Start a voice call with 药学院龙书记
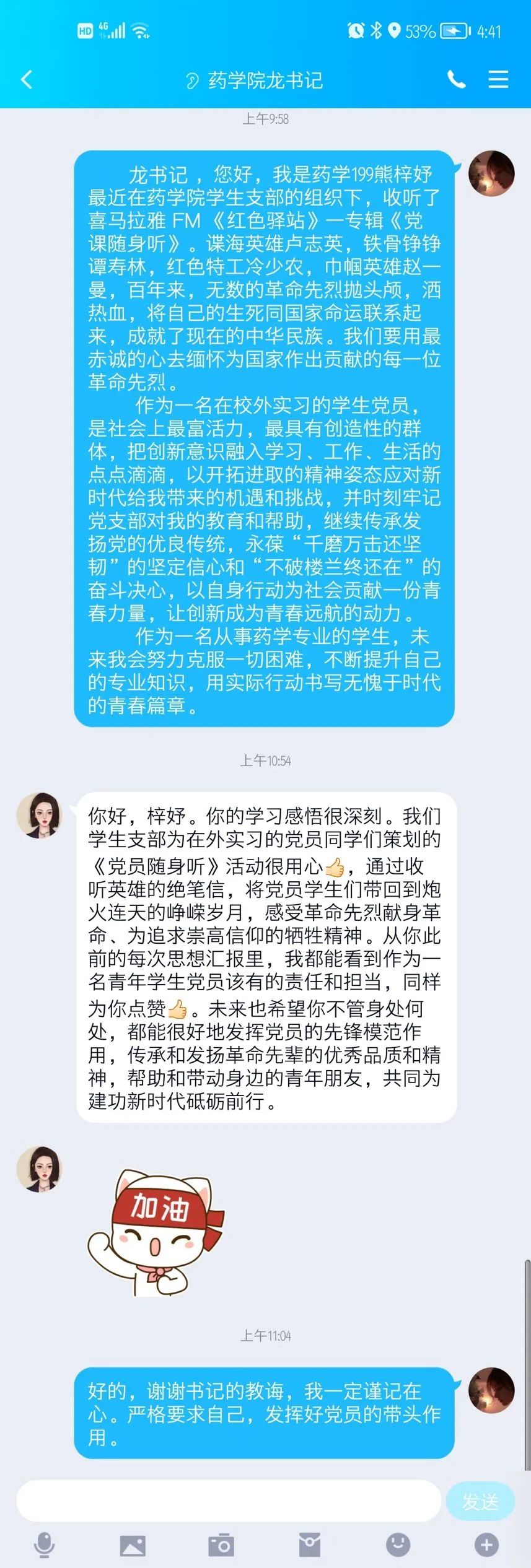Screen dimensions: 531x1568 (x=457, y=80)
